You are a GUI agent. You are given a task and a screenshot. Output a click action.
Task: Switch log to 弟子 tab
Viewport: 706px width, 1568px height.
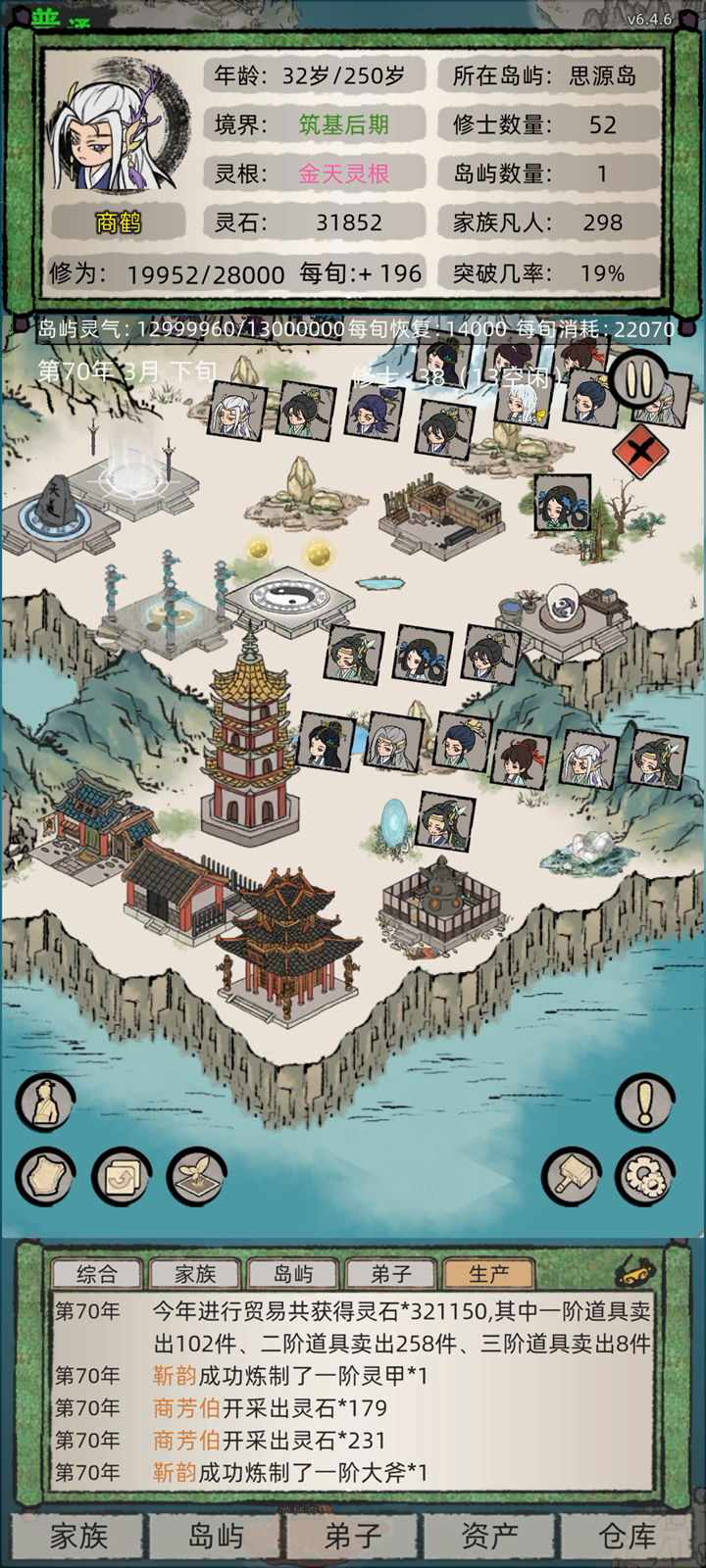click(391, 1274)
